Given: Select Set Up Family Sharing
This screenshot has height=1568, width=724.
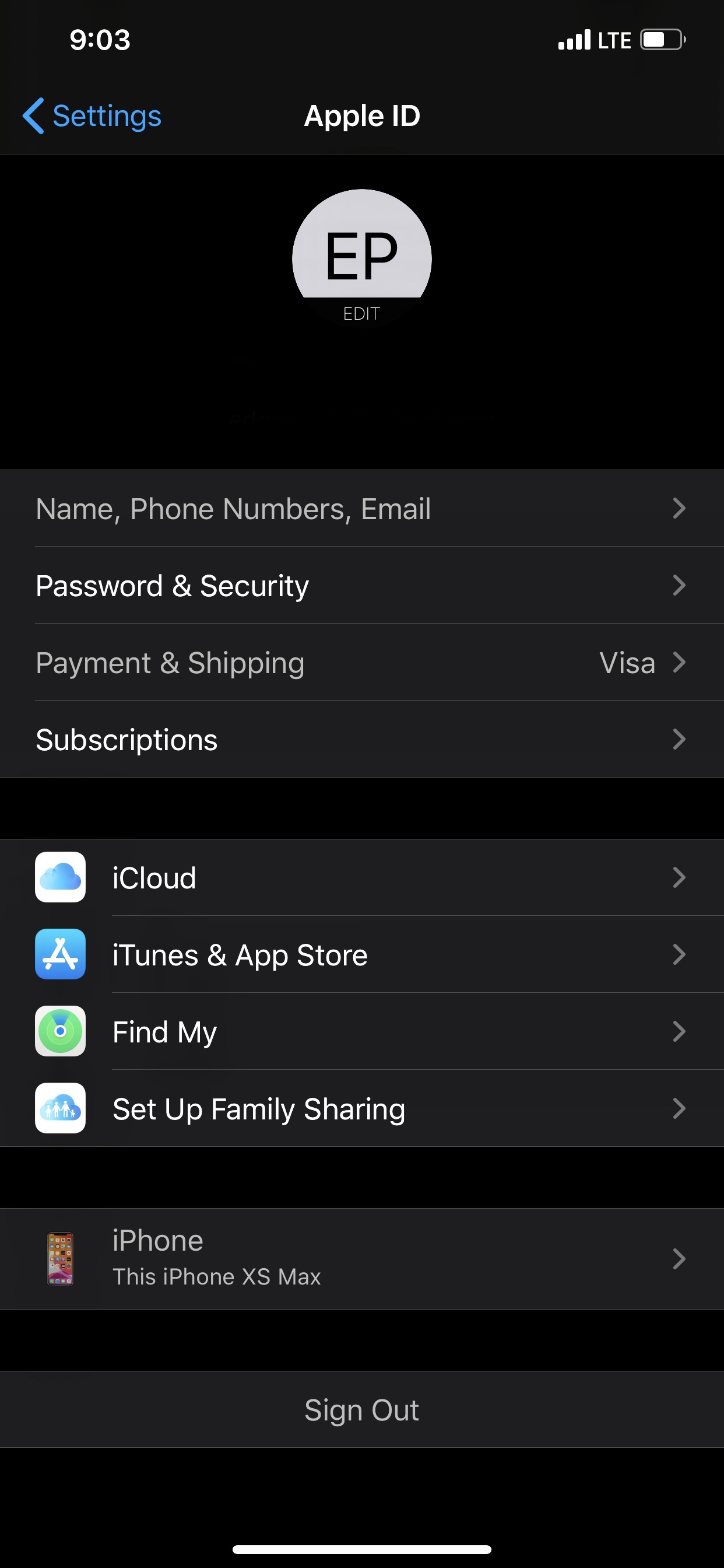Looking at the screenshot, I should coord(361,1108).
